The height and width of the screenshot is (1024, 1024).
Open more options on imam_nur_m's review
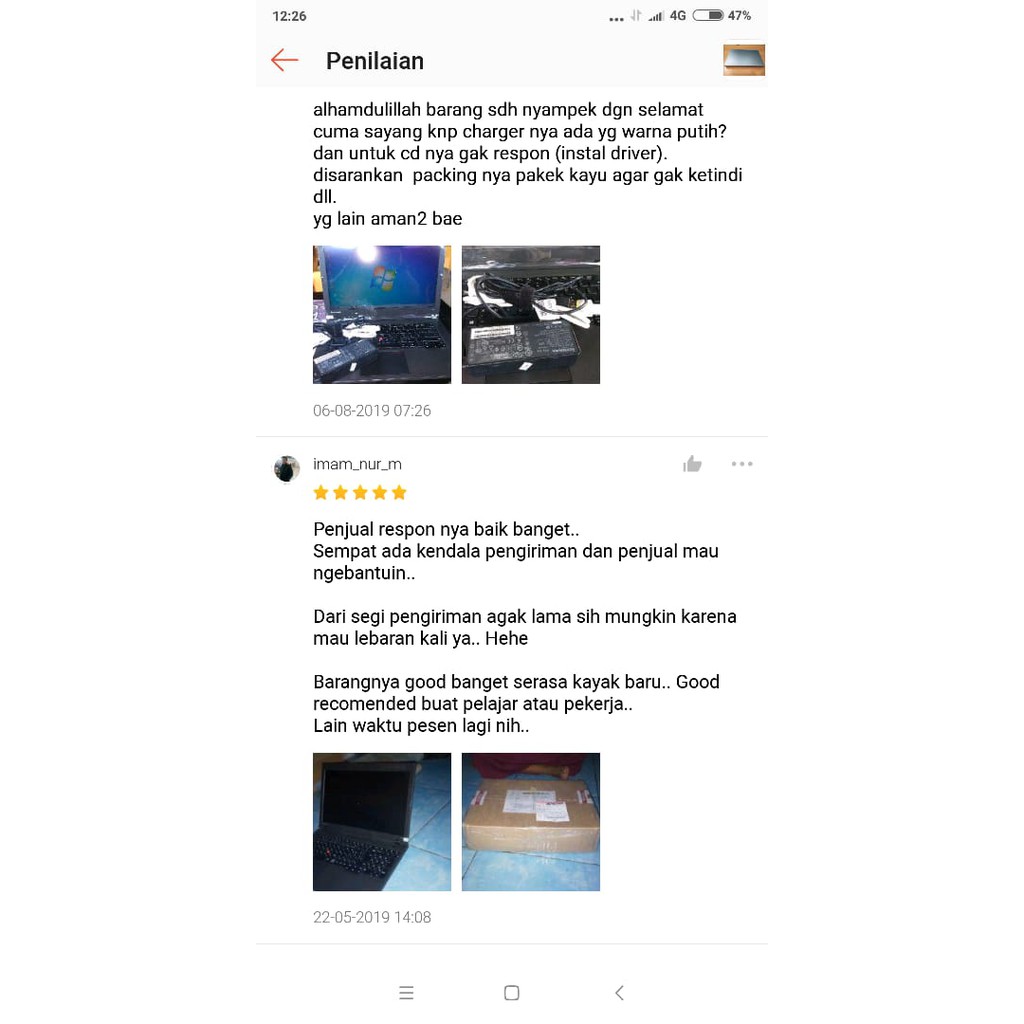click(x=741, y=464)
